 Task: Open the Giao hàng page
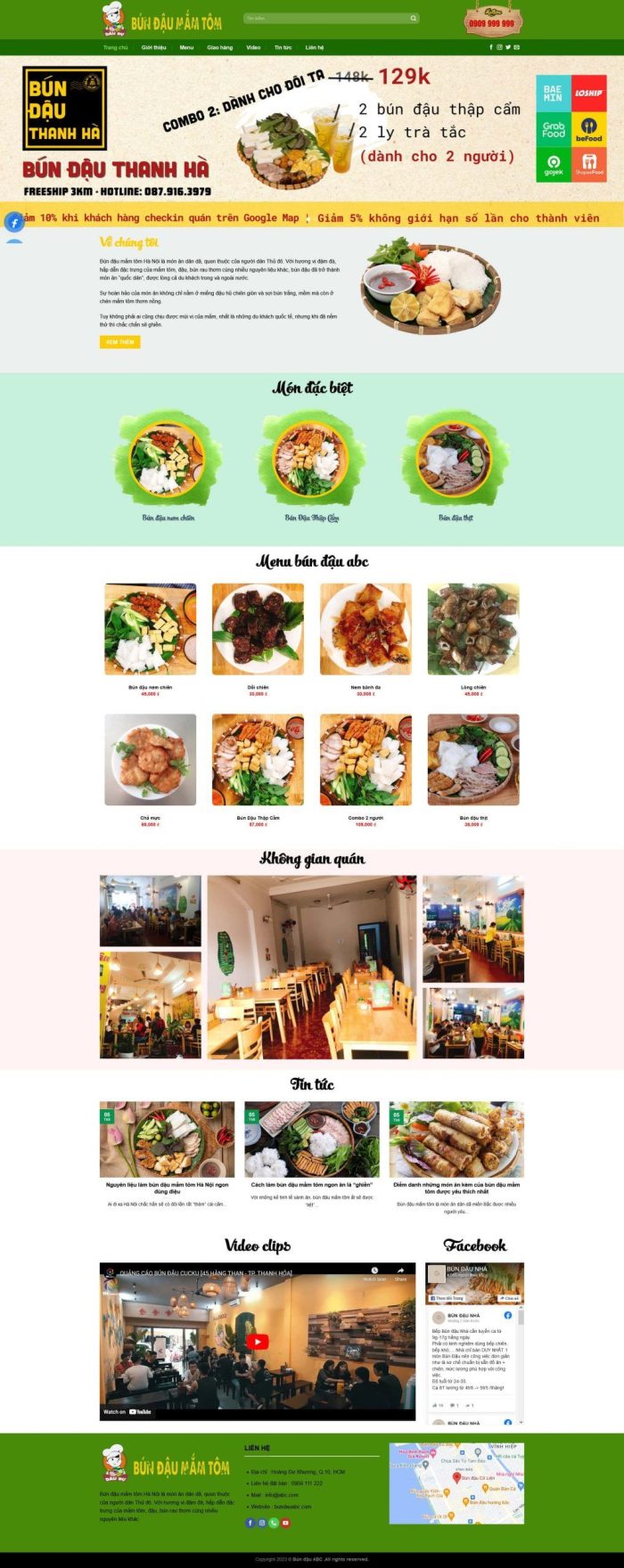(219, 47)
